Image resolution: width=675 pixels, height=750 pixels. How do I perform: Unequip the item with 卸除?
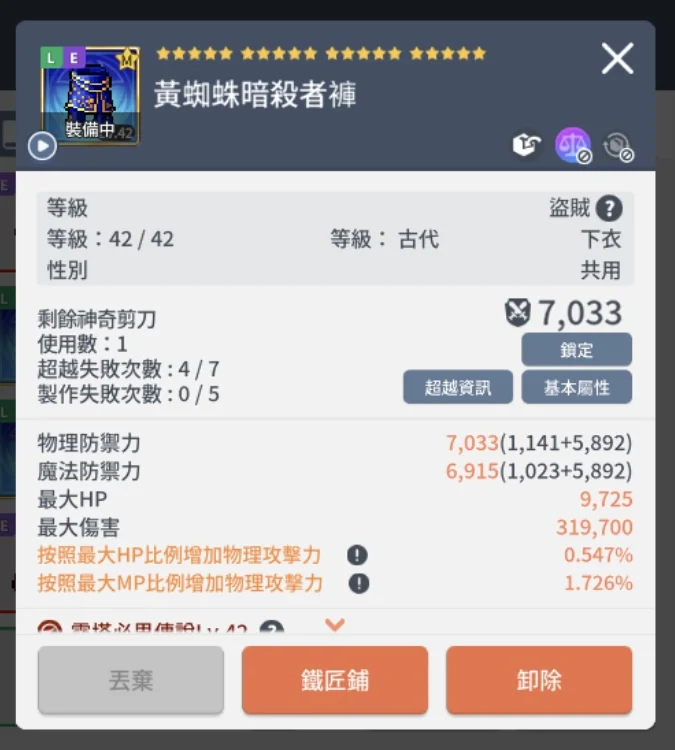click(539, 680)
